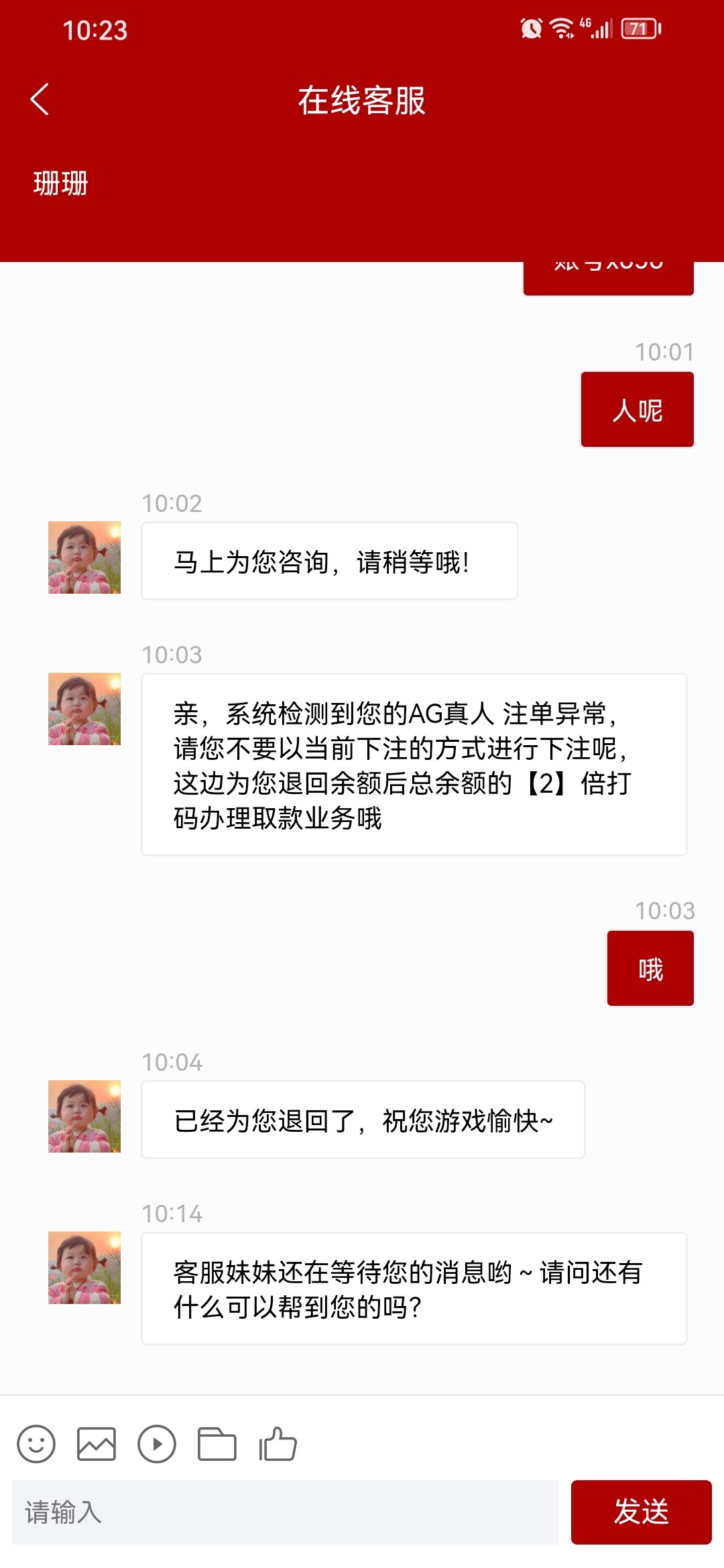This screenshot has height=1568, width=724.
Task: Open the emoji picker
Action: click(x=36, y=1443)
